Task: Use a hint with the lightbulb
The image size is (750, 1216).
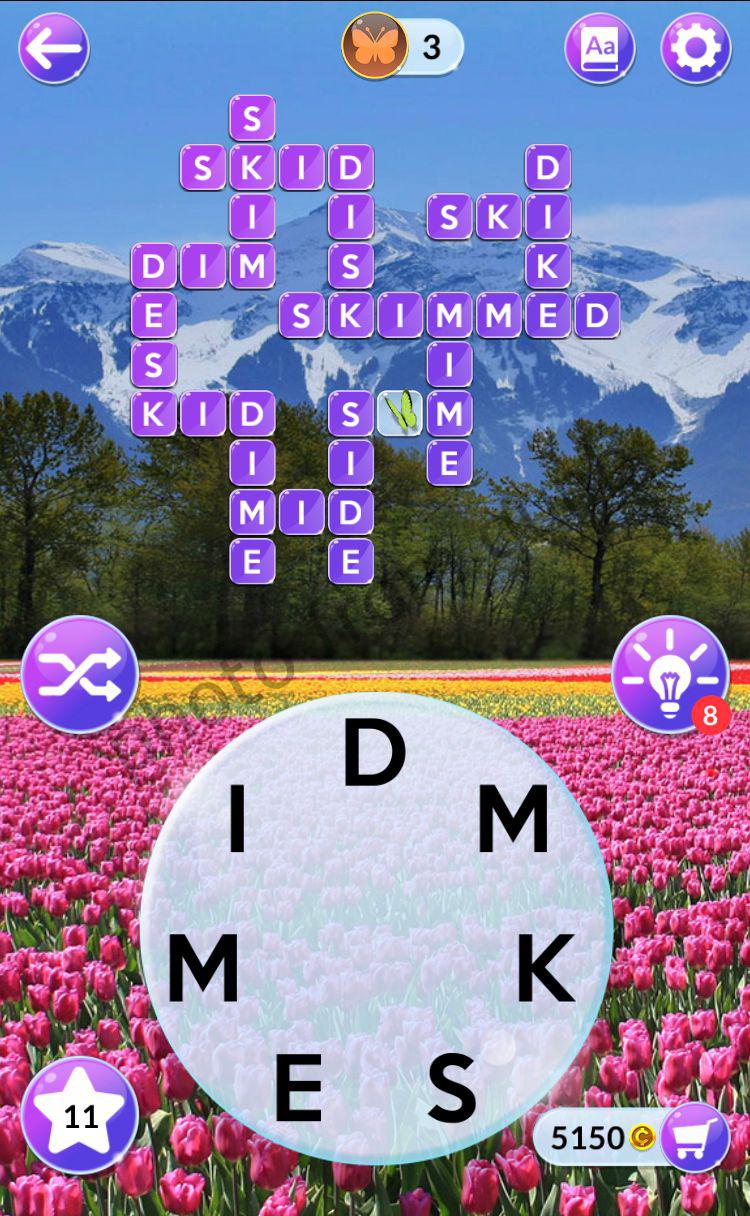Action: tap(670, 672)
